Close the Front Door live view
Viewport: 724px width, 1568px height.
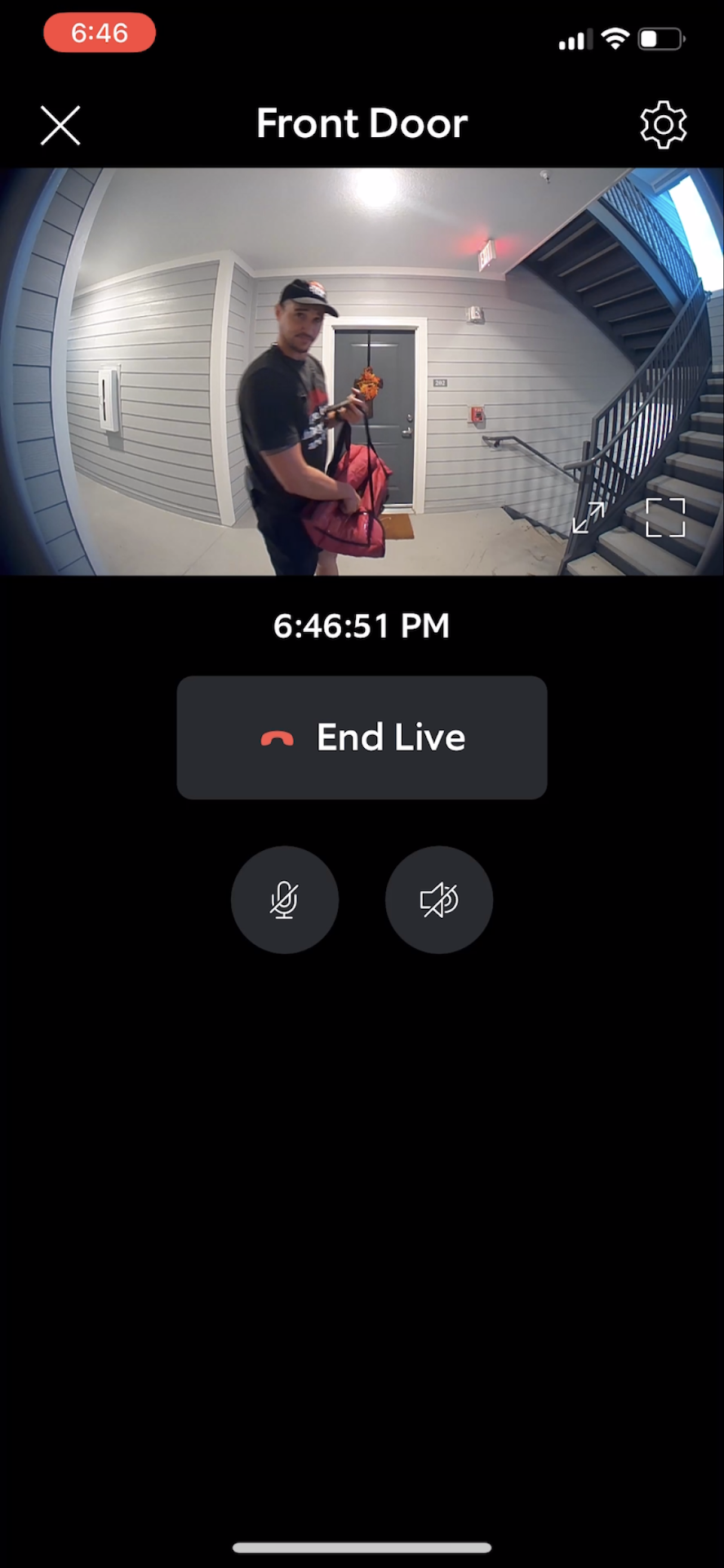(x=60, y=126)
